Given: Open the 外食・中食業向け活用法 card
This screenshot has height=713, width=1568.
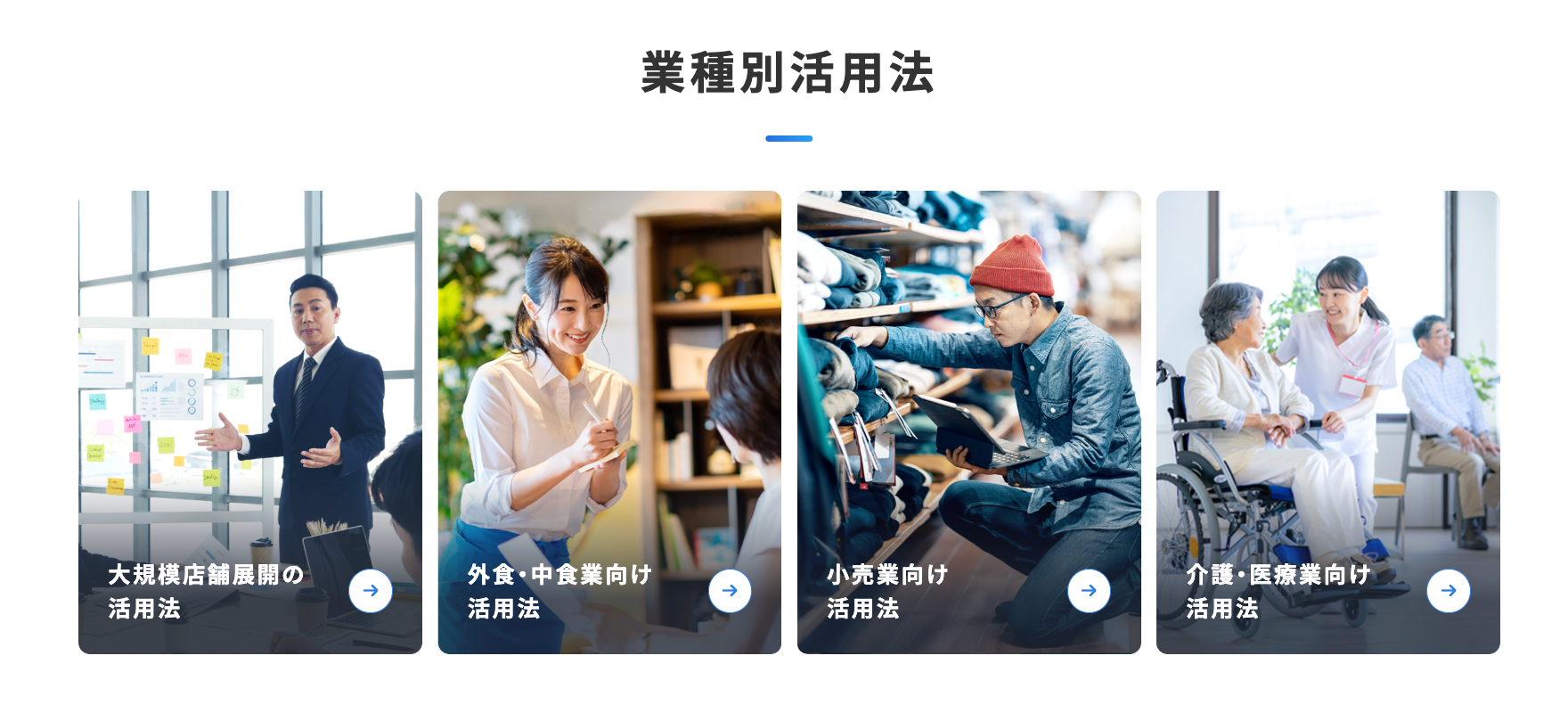Looking at the screenshot, I should pos(609,422).
